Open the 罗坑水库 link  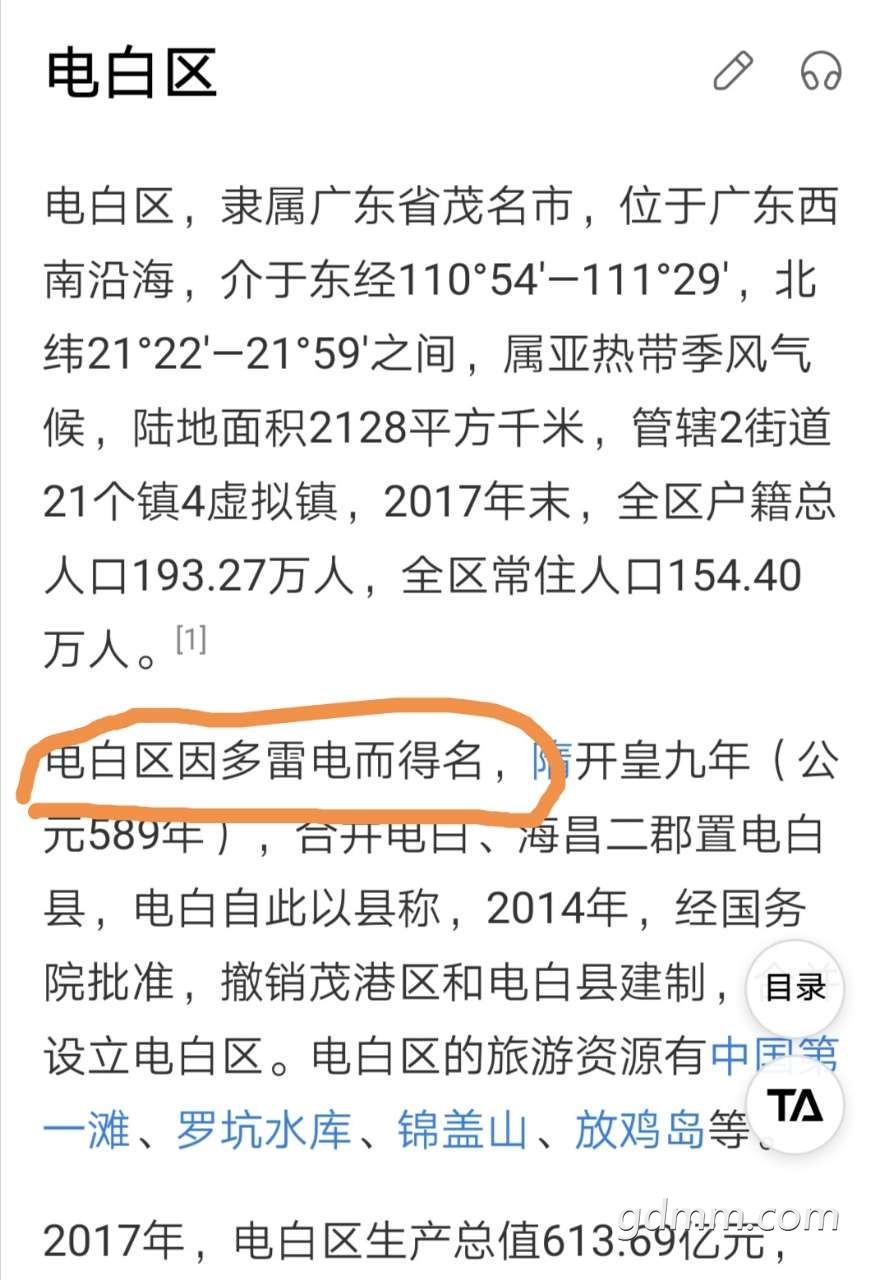click(x=264, y=1132)
